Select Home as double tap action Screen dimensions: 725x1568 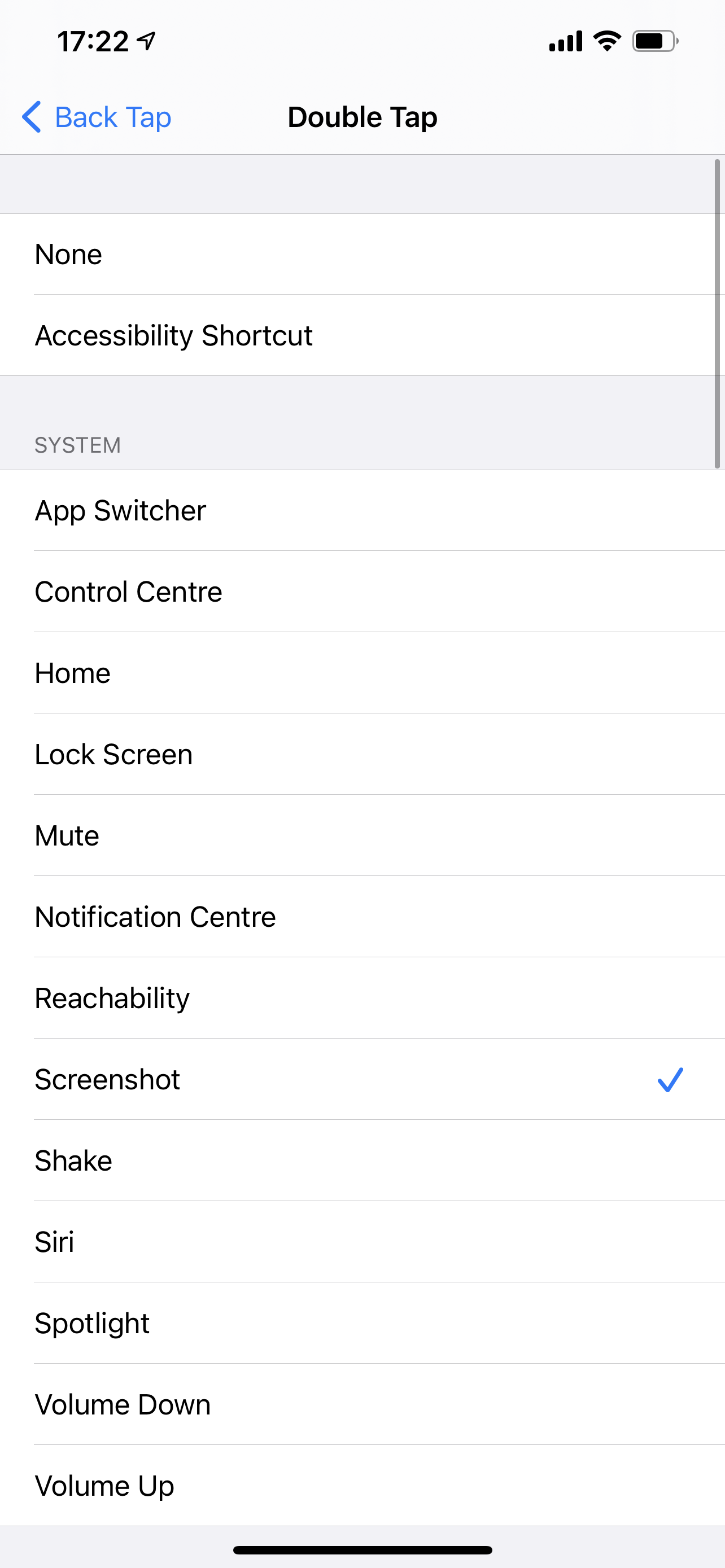(362, 673)
